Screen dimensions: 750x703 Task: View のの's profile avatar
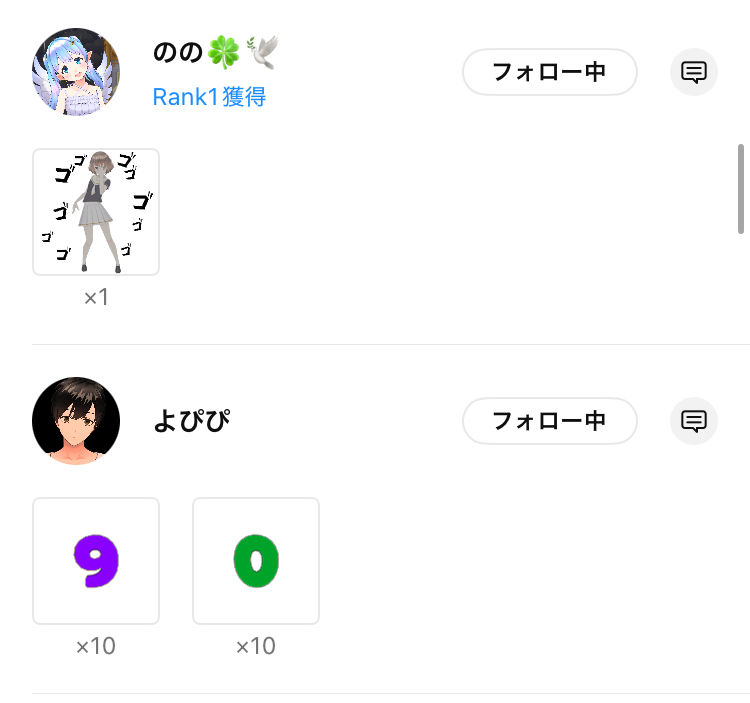[76, 72]
